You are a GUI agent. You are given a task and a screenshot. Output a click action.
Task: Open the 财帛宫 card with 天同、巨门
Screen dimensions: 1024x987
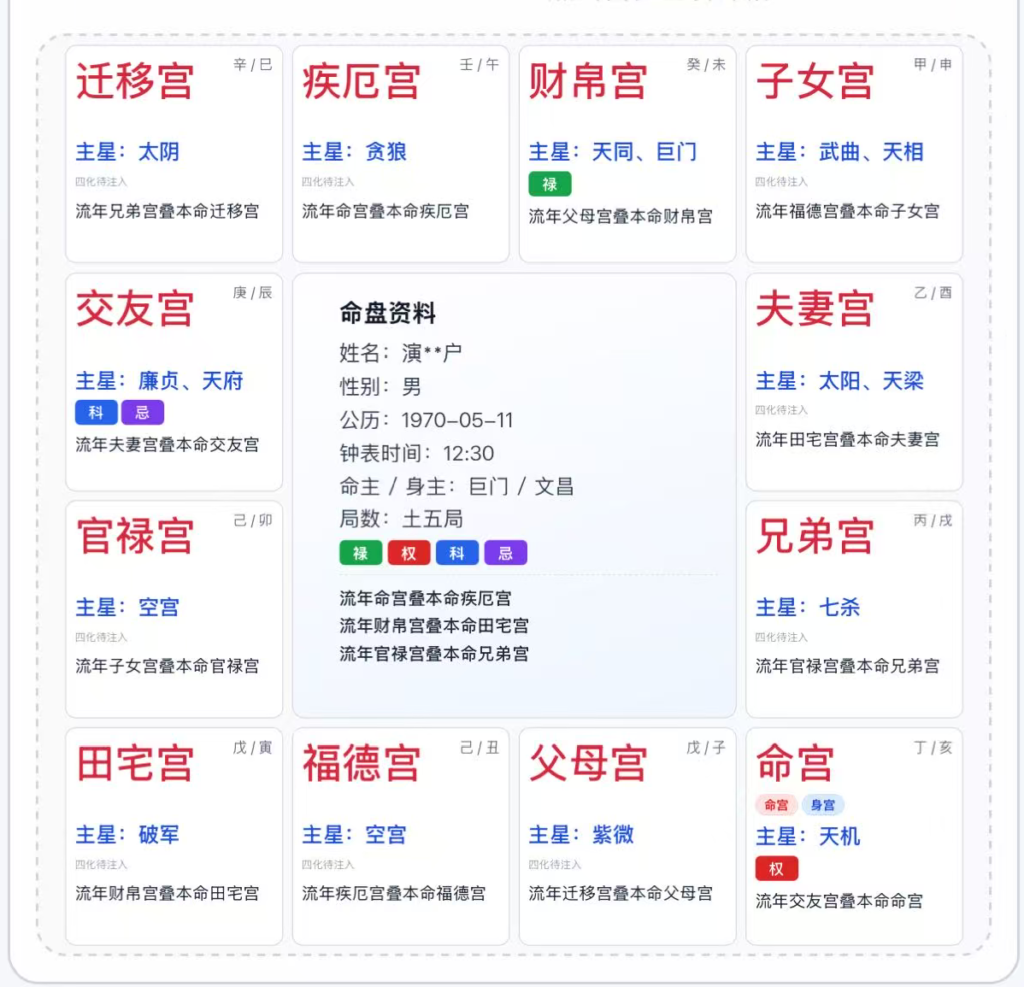point(627,154)
